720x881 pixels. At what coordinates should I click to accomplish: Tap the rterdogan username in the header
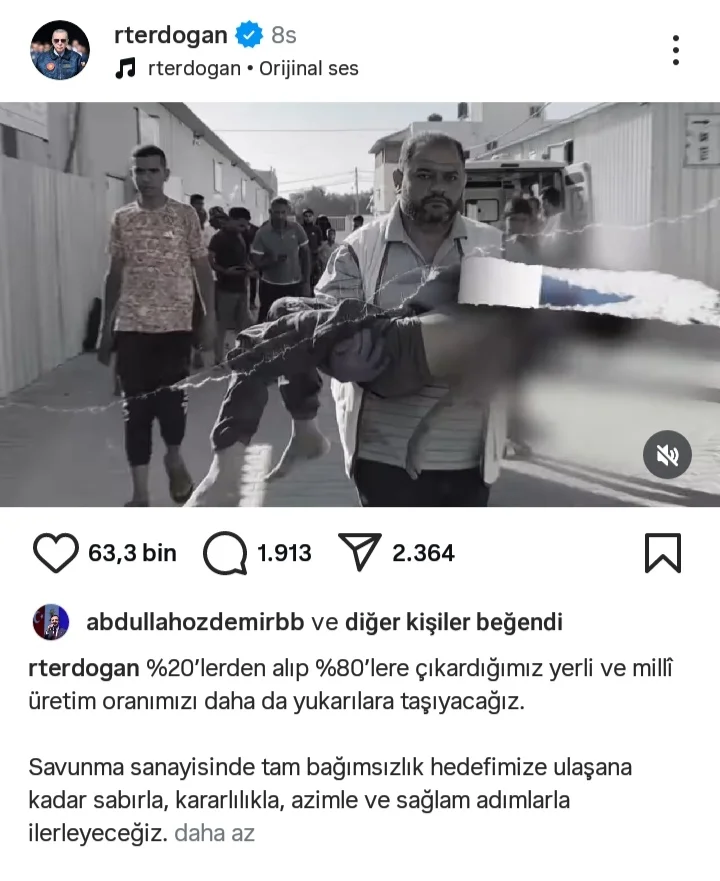coord(170,35)
